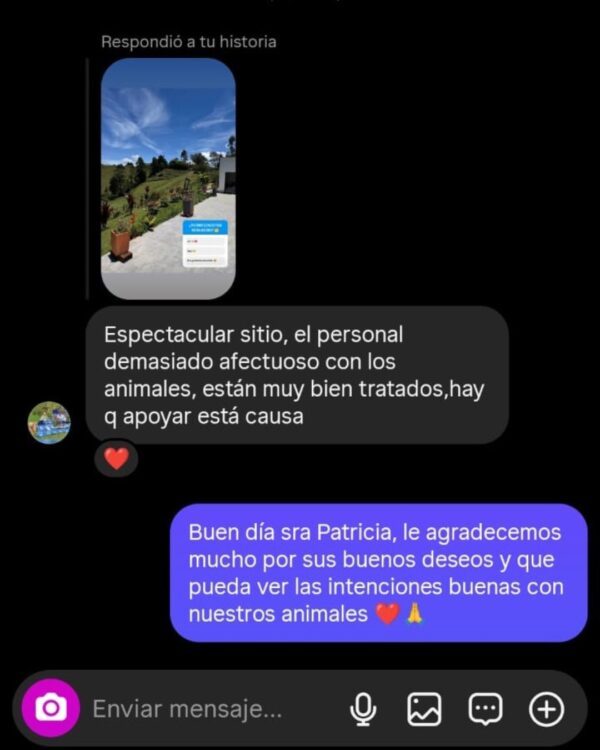Open the camera to send a photo
The image size is (600, 750).
point(50,709)
